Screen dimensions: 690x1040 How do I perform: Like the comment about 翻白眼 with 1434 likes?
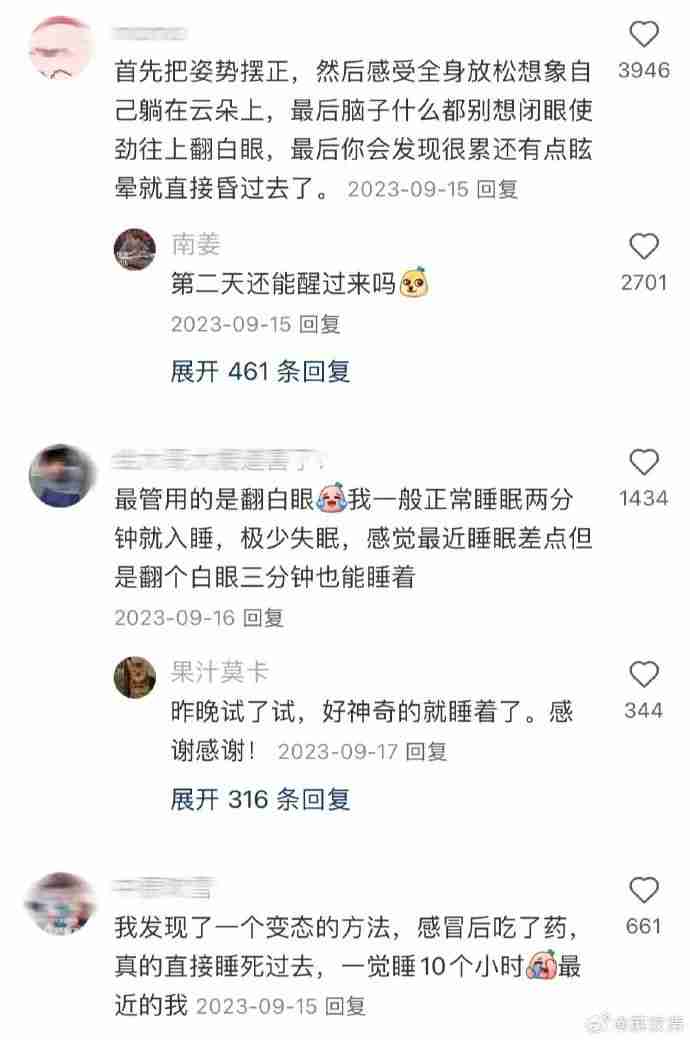point(644,462)
